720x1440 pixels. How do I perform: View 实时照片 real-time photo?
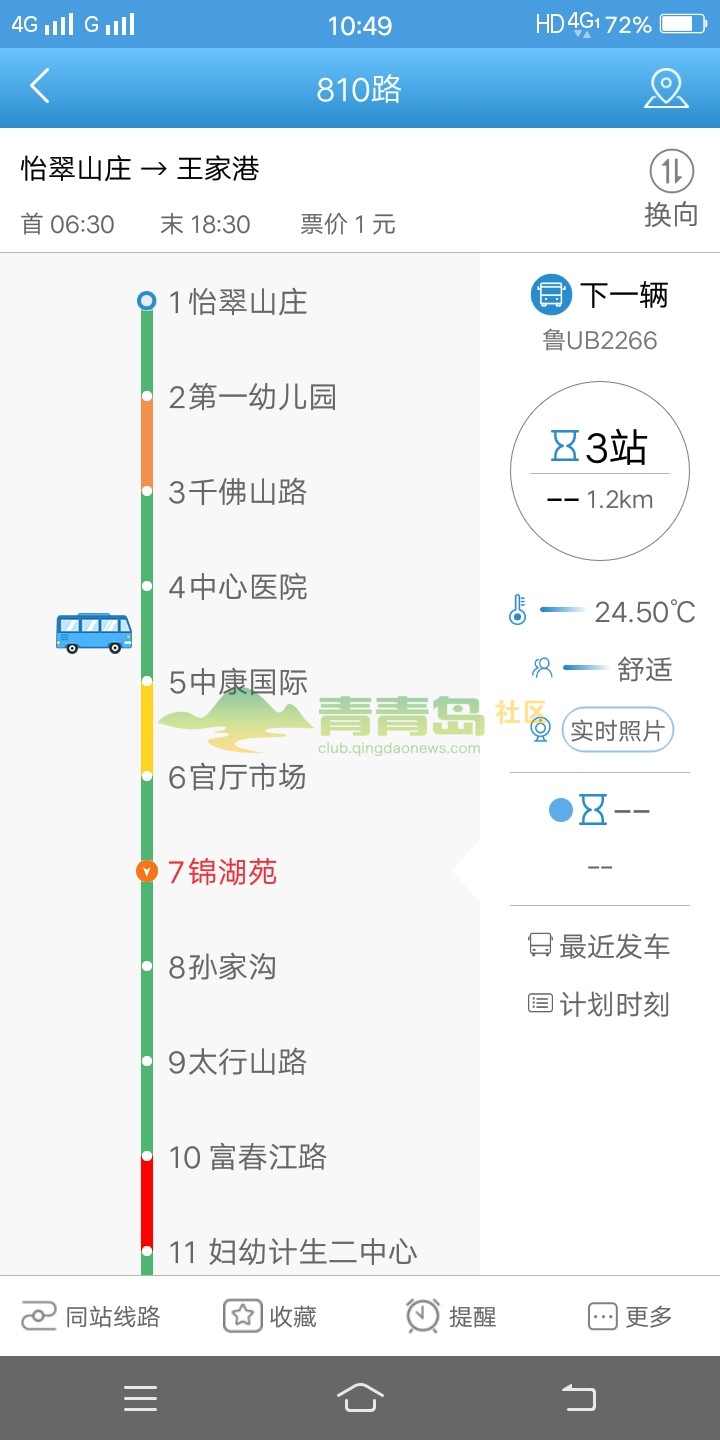coord(617,730)
